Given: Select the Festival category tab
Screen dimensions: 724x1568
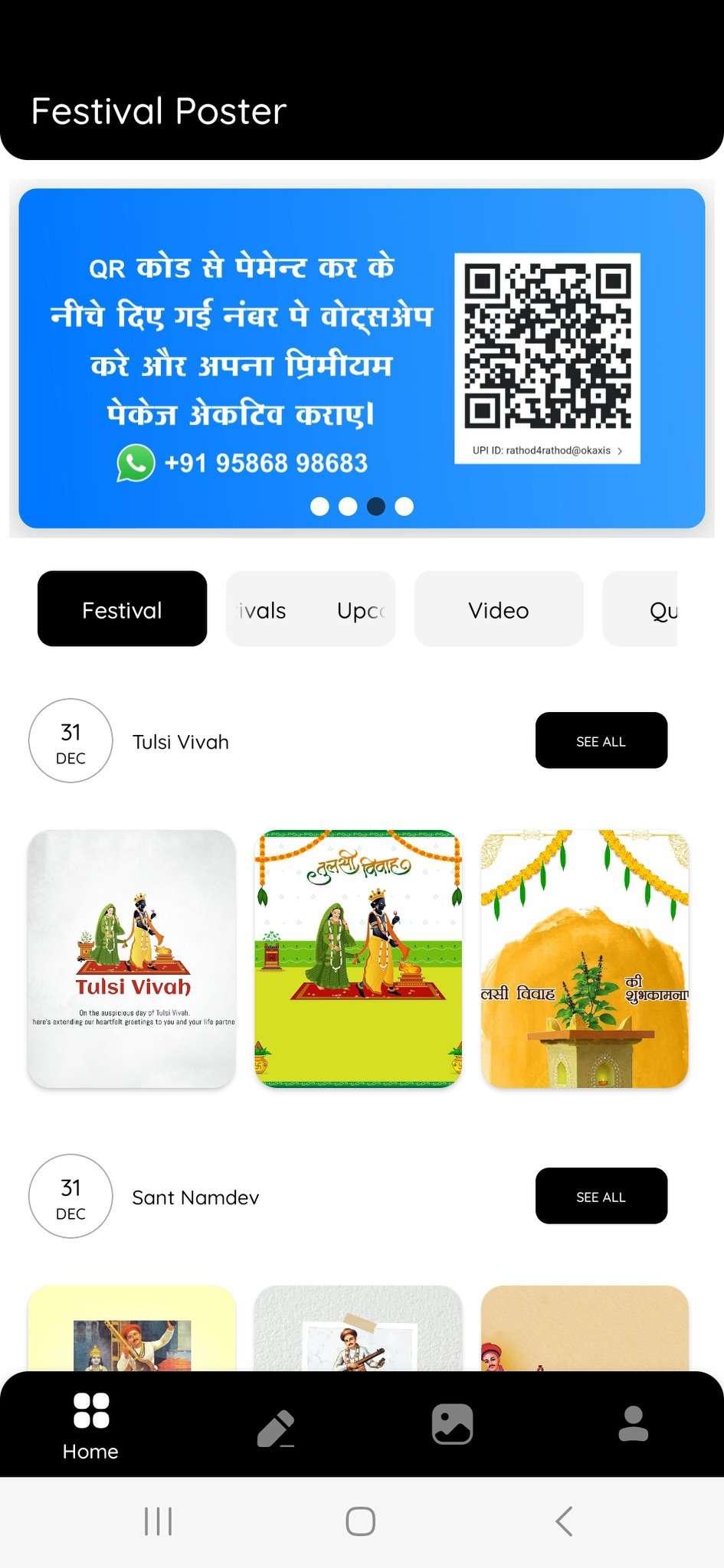Looking at the screenshot, I should click(x=122, y=609).
